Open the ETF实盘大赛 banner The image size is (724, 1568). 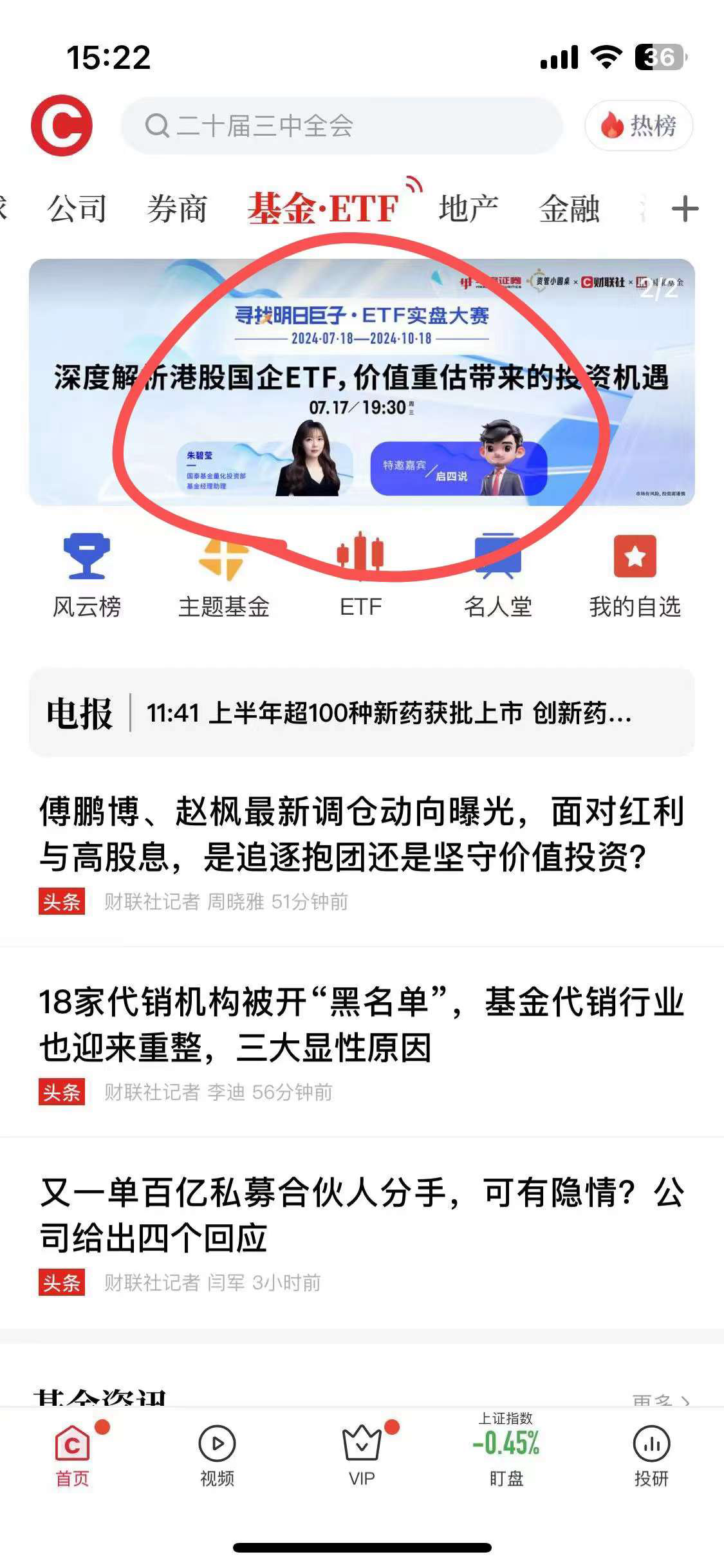coord(362,382)
